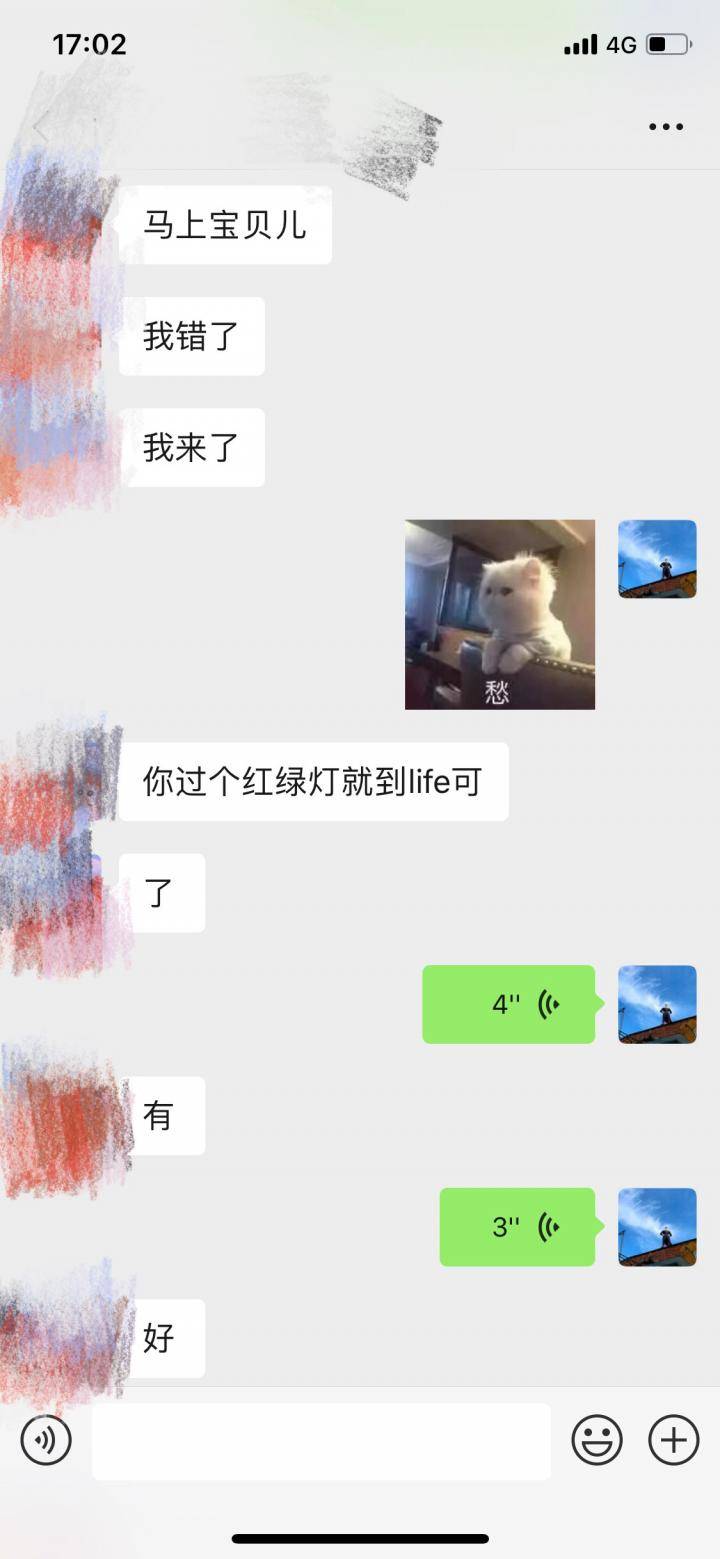720x1559 pixels.
Task: Tap the message about 红绿灯 and life
Action: 315,782
